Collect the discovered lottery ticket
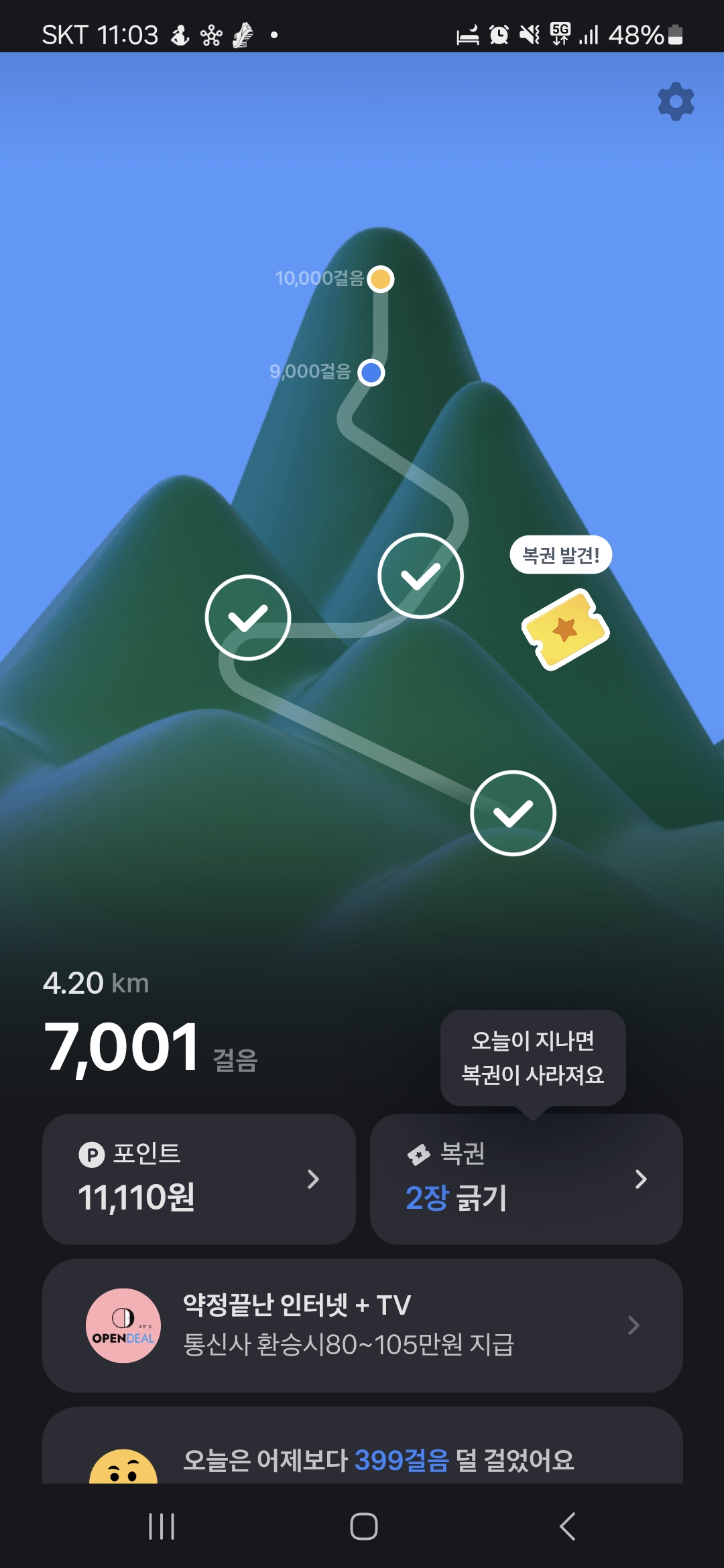Viewport: 724px width, 1568px height. click(x=565, y=629)
